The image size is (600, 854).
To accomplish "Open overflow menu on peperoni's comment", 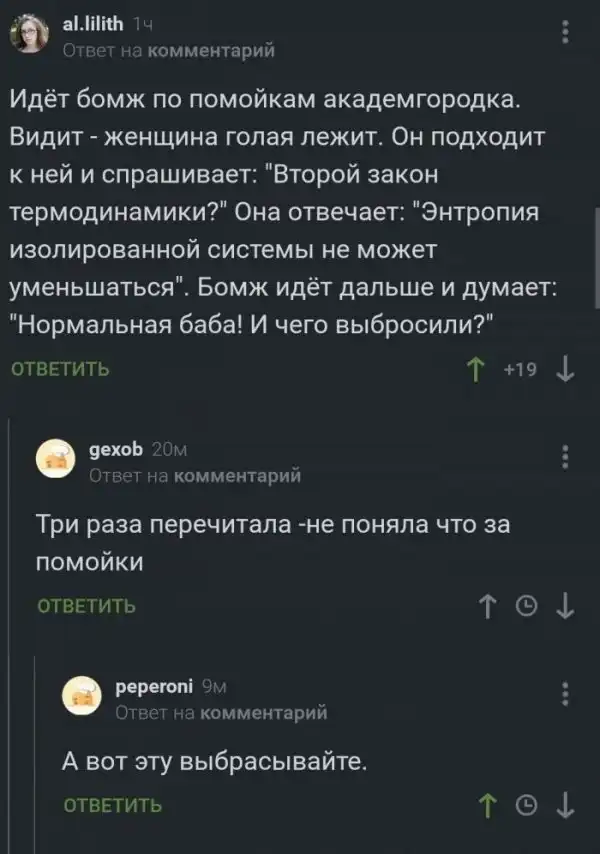I will point(565,695).
